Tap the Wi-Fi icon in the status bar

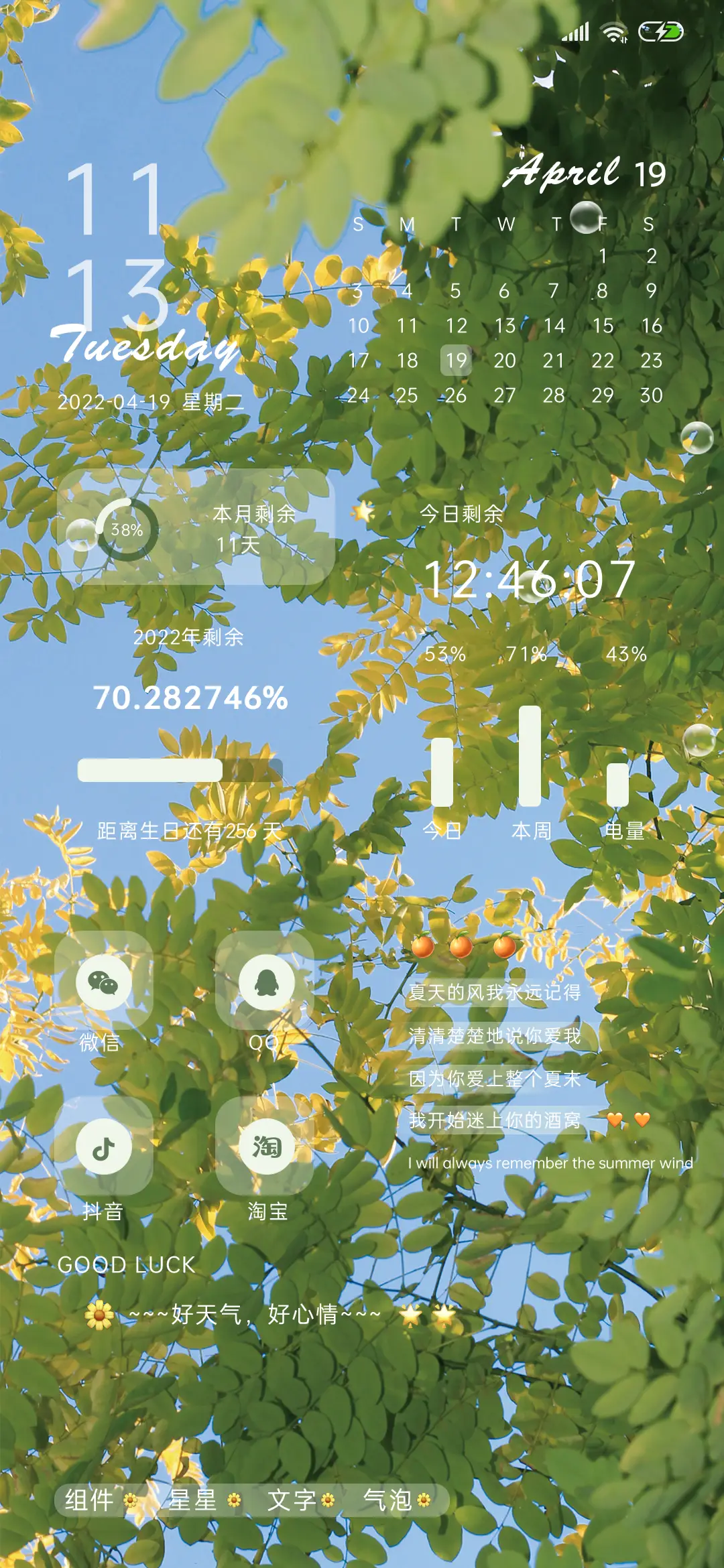614,29
